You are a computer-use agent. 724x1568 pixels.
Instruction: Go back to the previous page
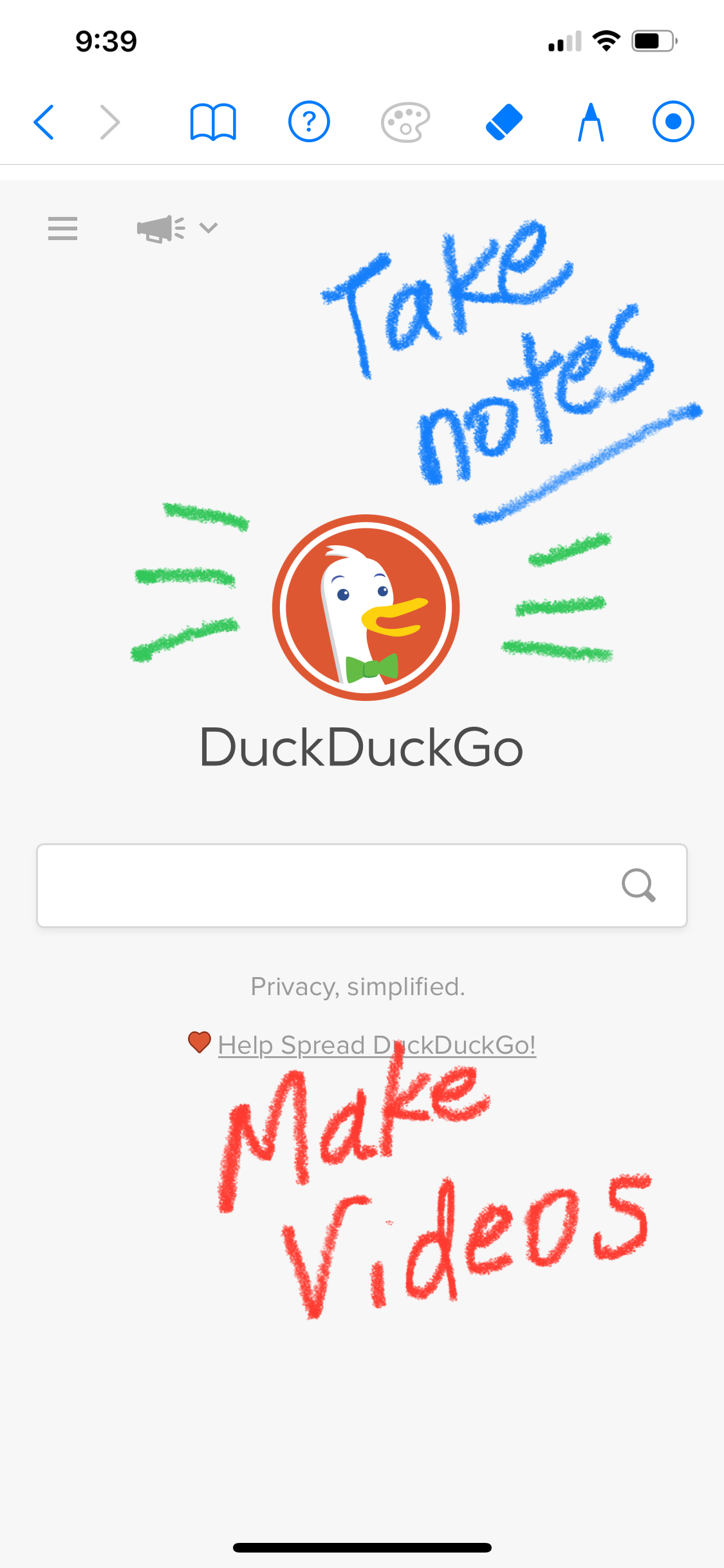pyautogui.click(x=44, y=122)
